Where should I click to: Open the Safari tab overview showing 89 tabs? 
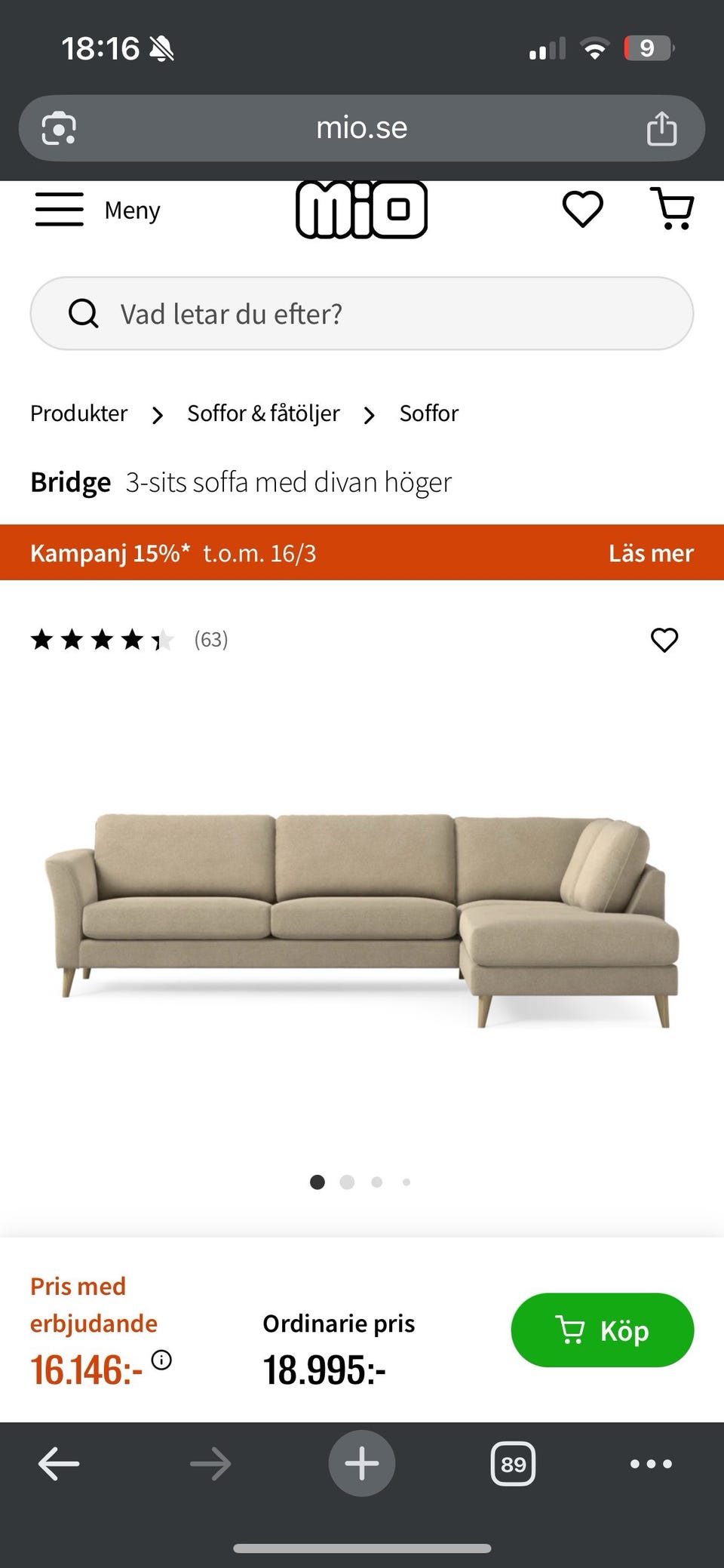pyautogui.click(x=512, y=1462)
